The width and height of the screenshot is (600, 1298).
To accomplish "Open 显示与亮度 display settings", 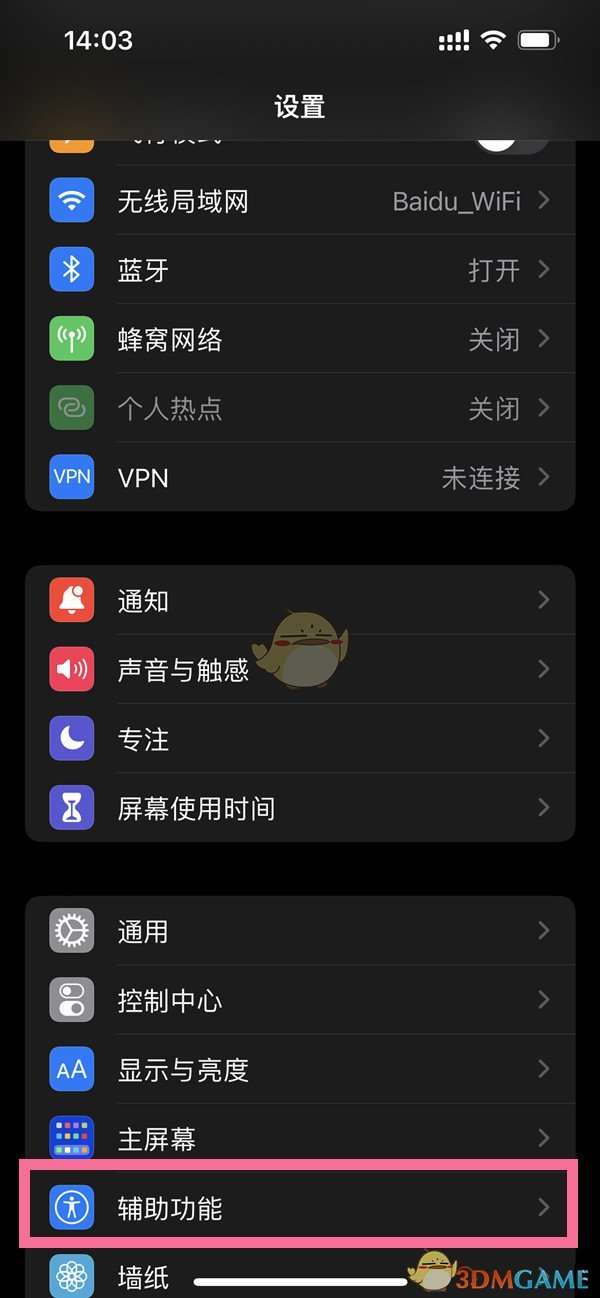I will tap(300, 1070).
